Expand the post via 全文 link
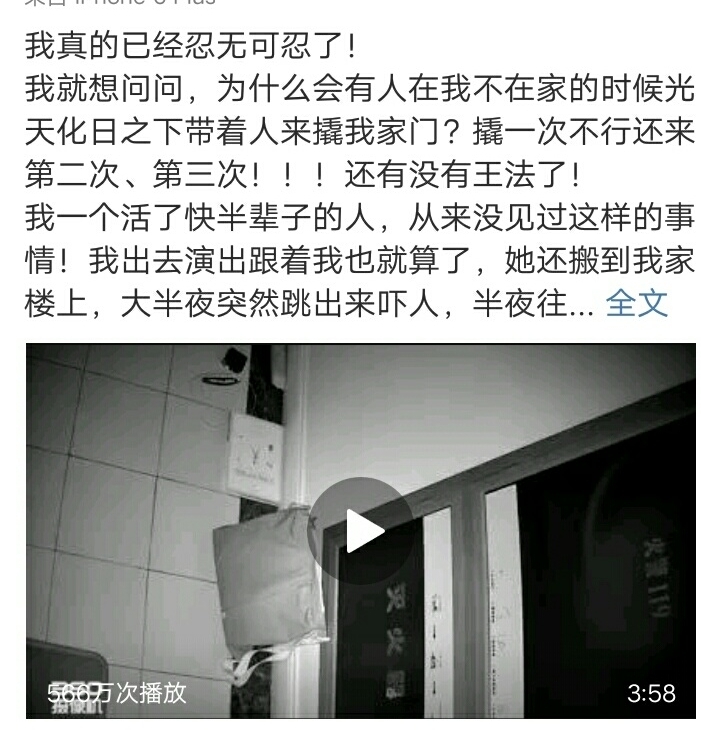This screenshot has height=731, width=701. (637, 303)
